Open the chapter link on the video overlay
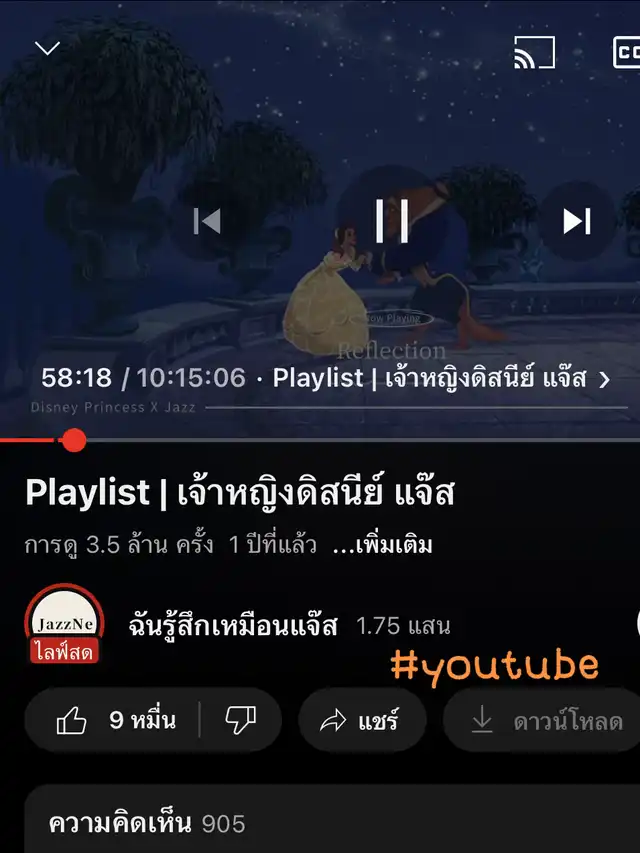This screenshot has width=640, height=853. pos(440,379)
